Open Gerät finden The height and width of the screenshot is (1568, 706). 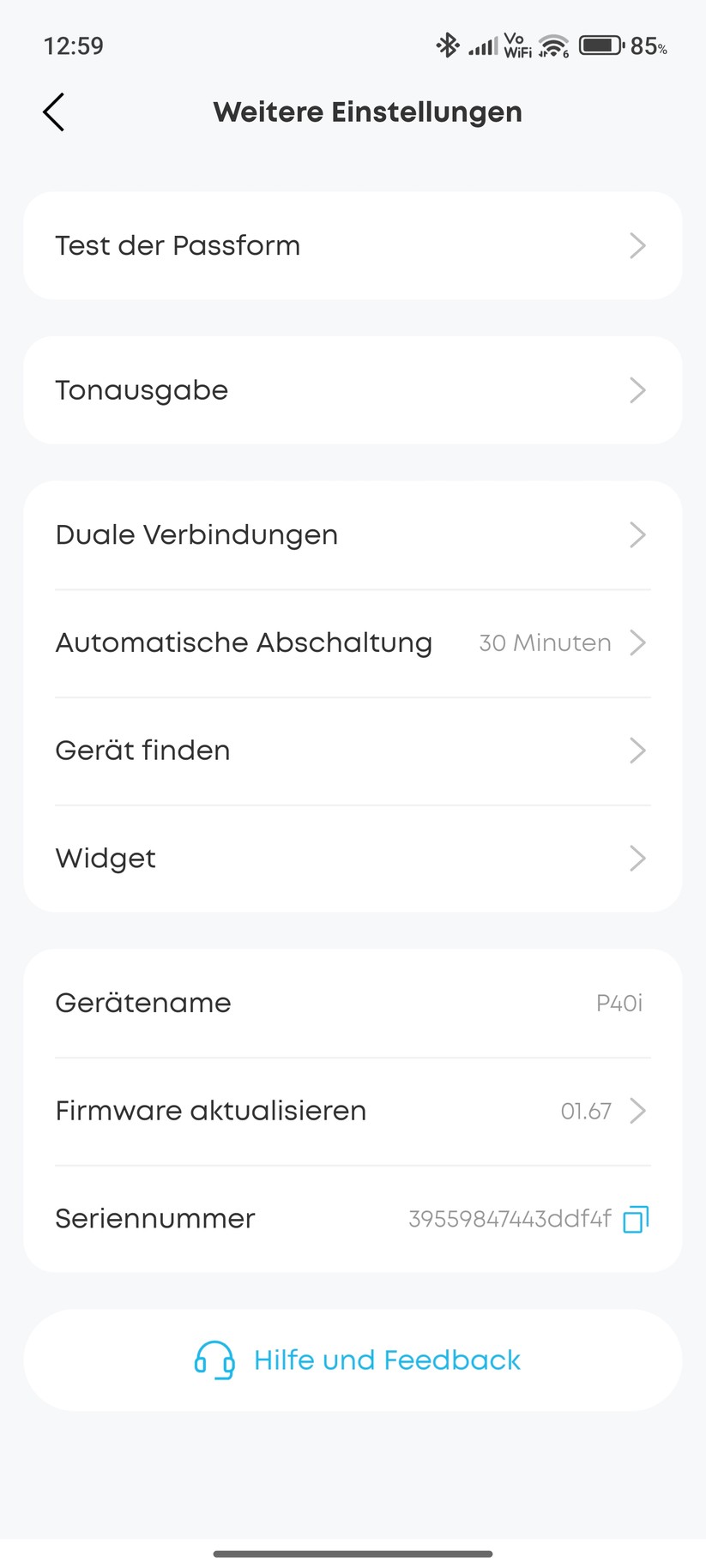(x=352, y=751)
